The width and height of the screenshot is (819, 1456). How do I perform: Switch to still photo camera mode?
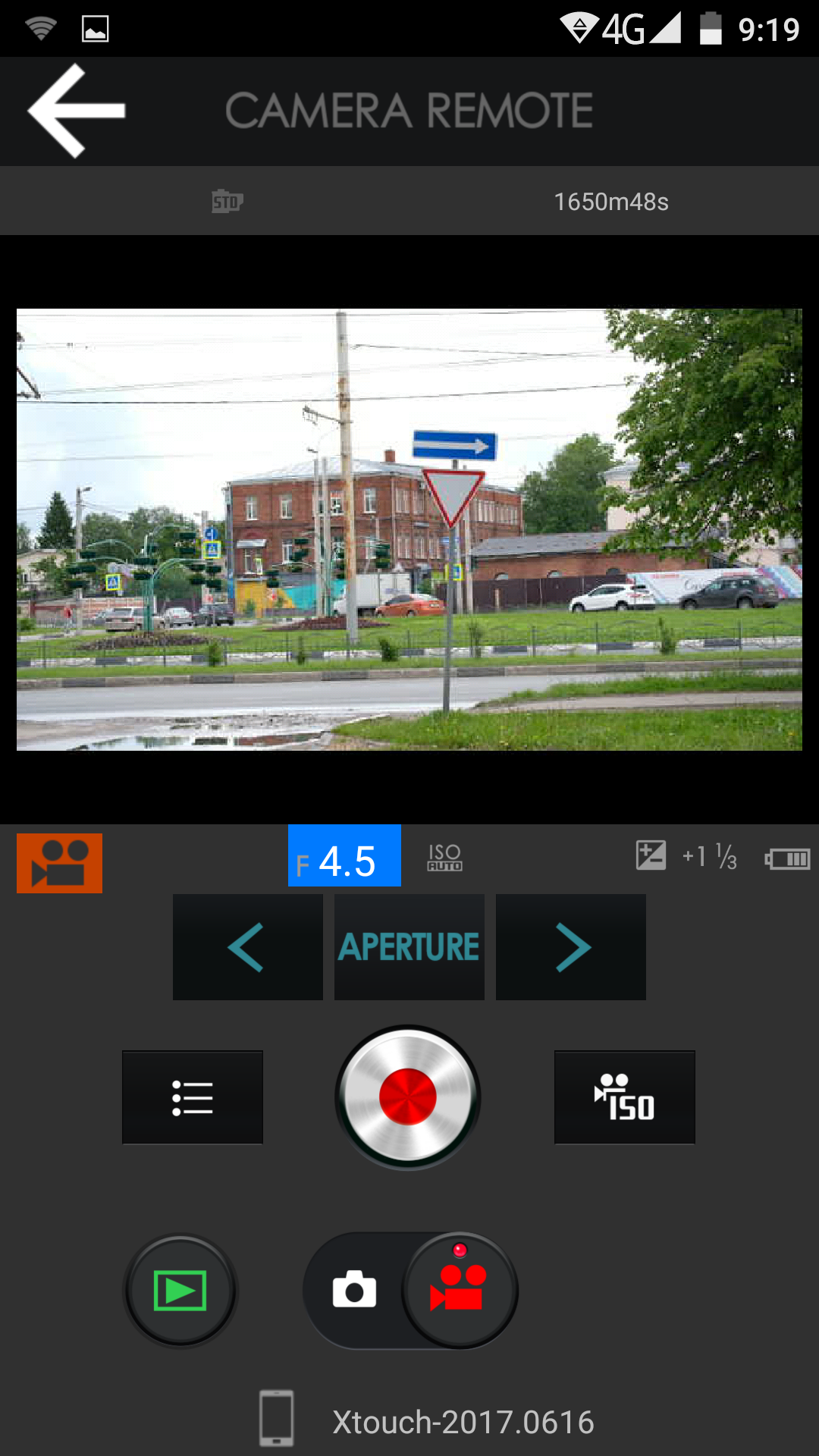354,1291
